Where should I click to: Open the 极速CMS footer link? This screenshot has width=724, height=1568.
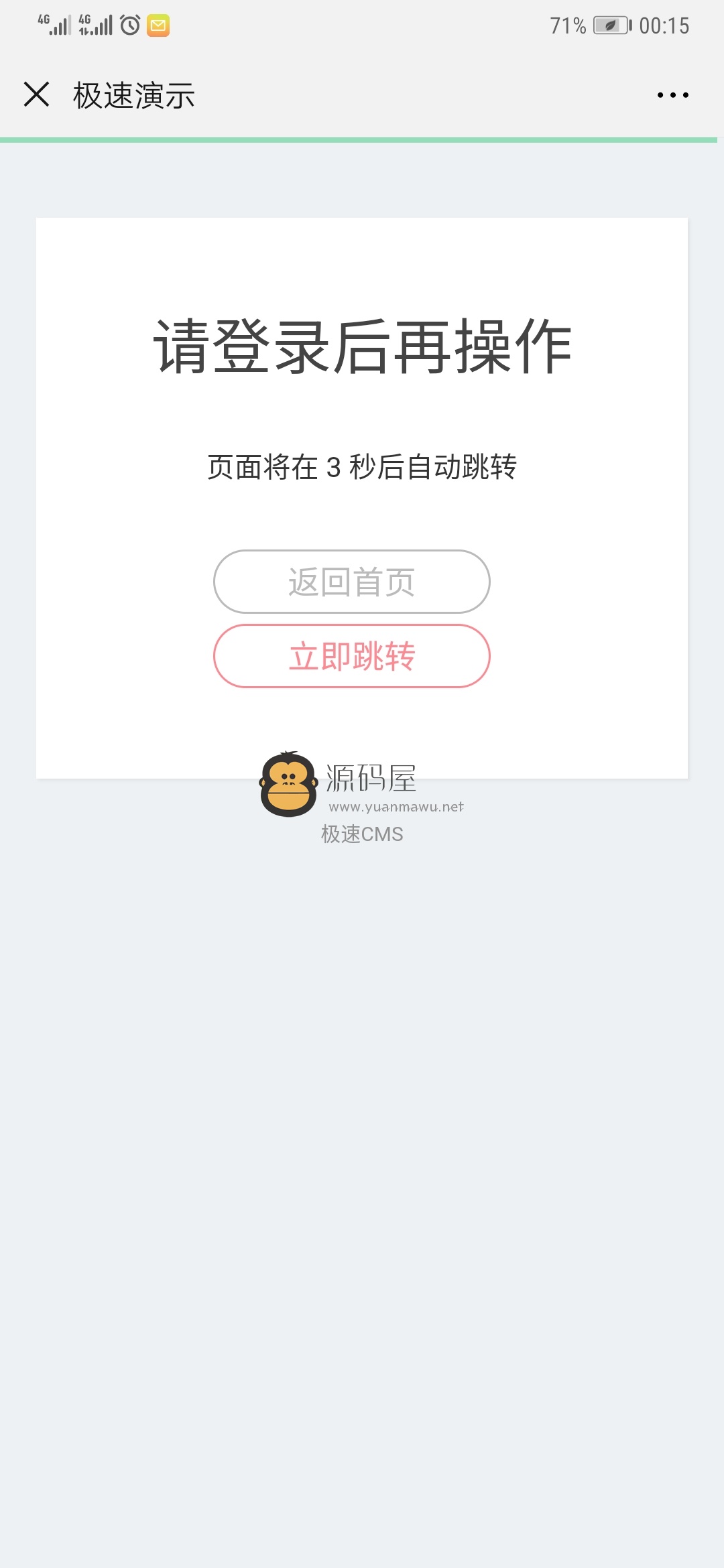point(362,834)
